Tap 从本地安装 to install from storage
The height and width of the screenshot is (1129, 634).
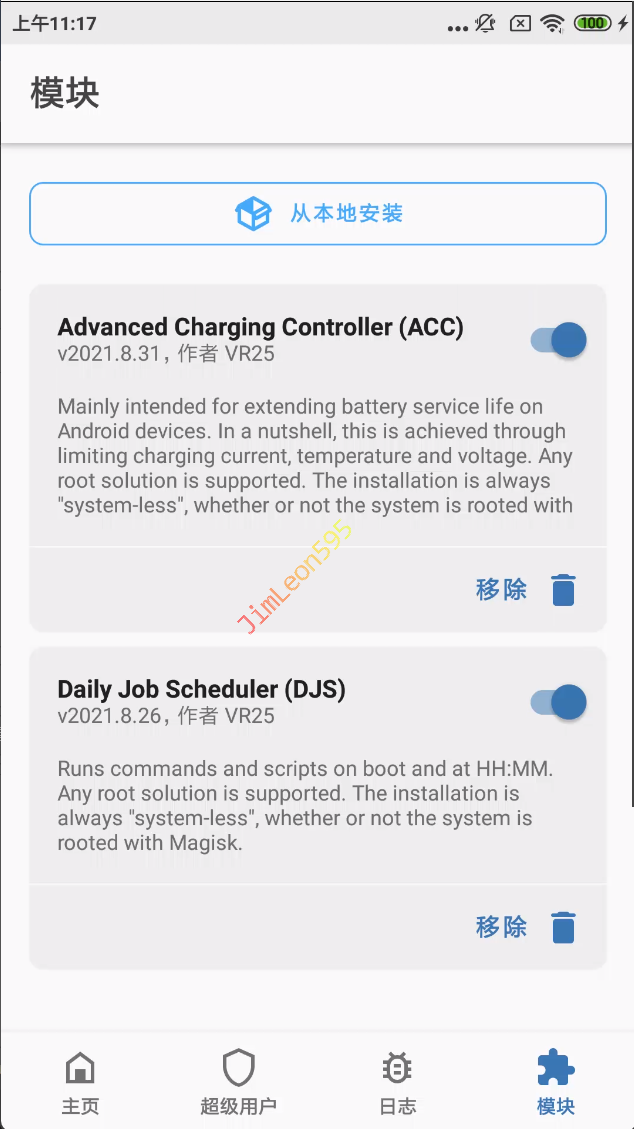point(318,214)
